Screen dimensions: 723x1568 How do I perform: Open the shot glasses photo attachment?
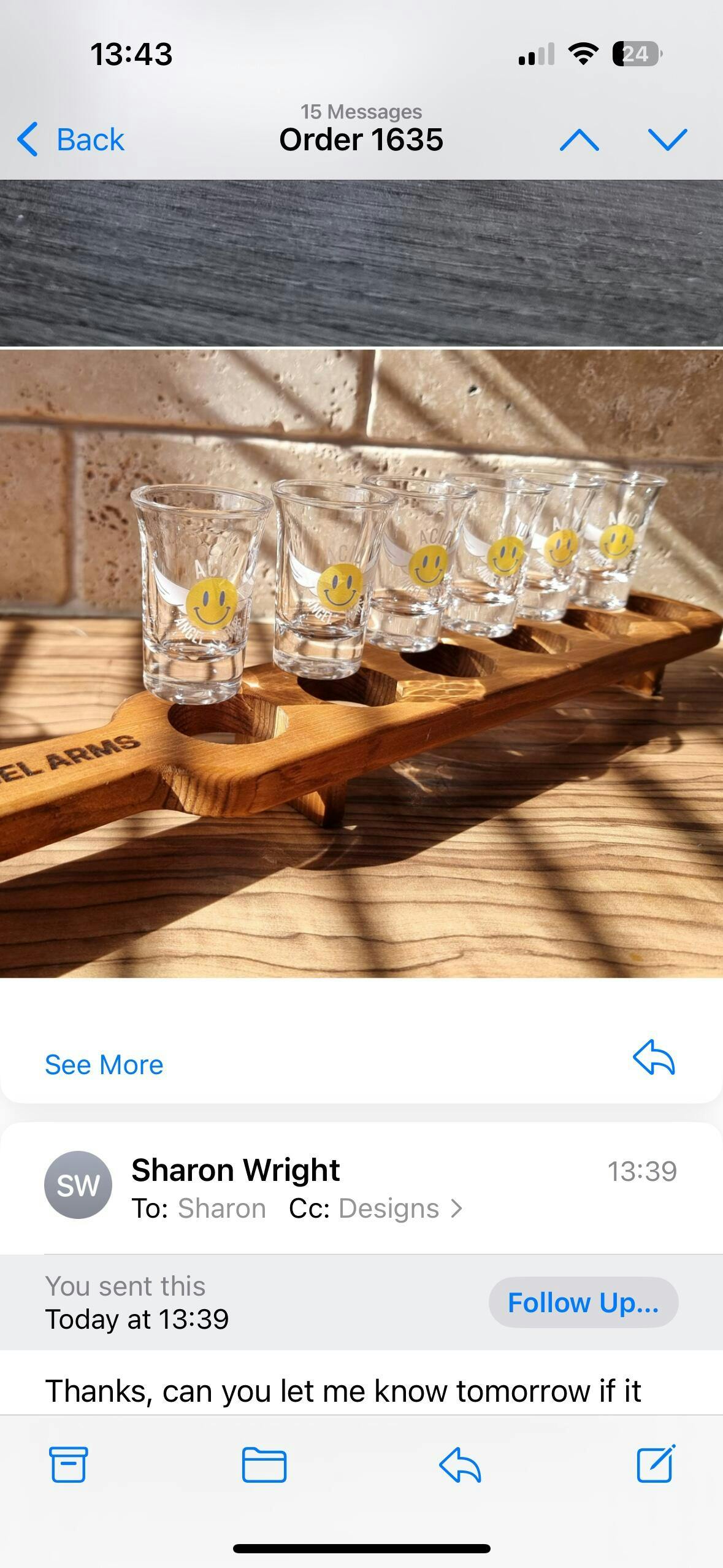pyautogui.click(x=361, y=663)
